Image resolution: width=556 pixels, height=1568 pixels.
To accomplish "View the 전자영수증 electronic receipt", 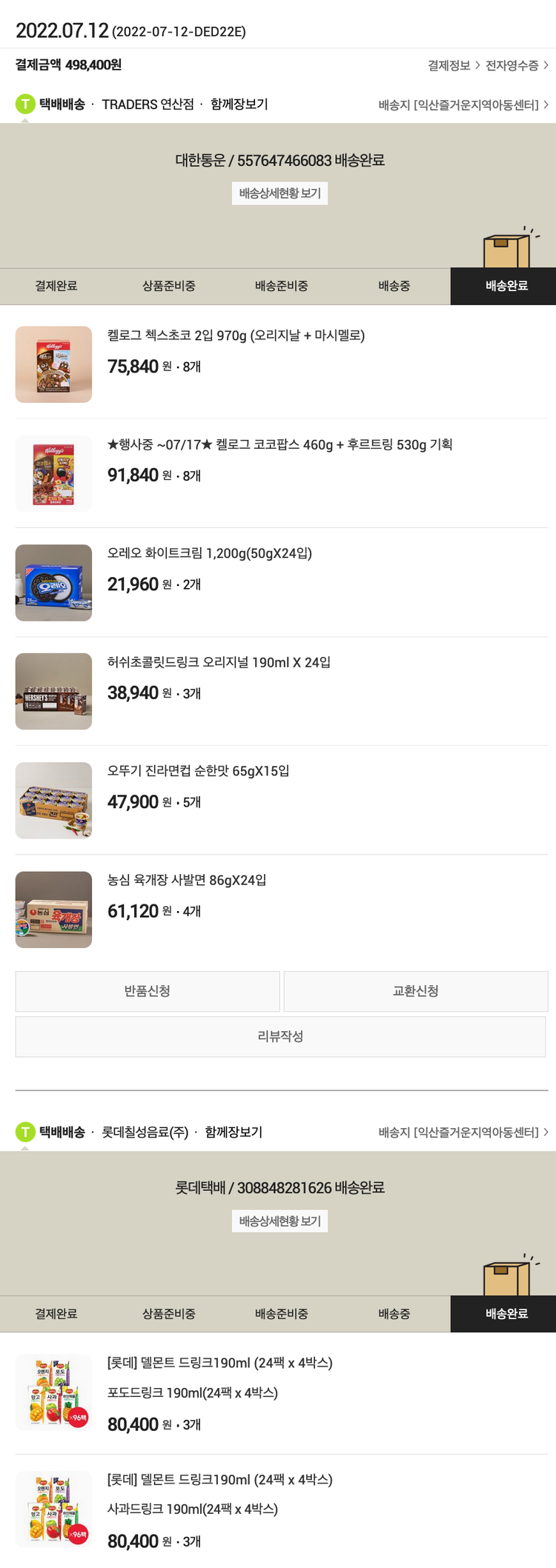I will pyautogui.click(x=517, y=66).
